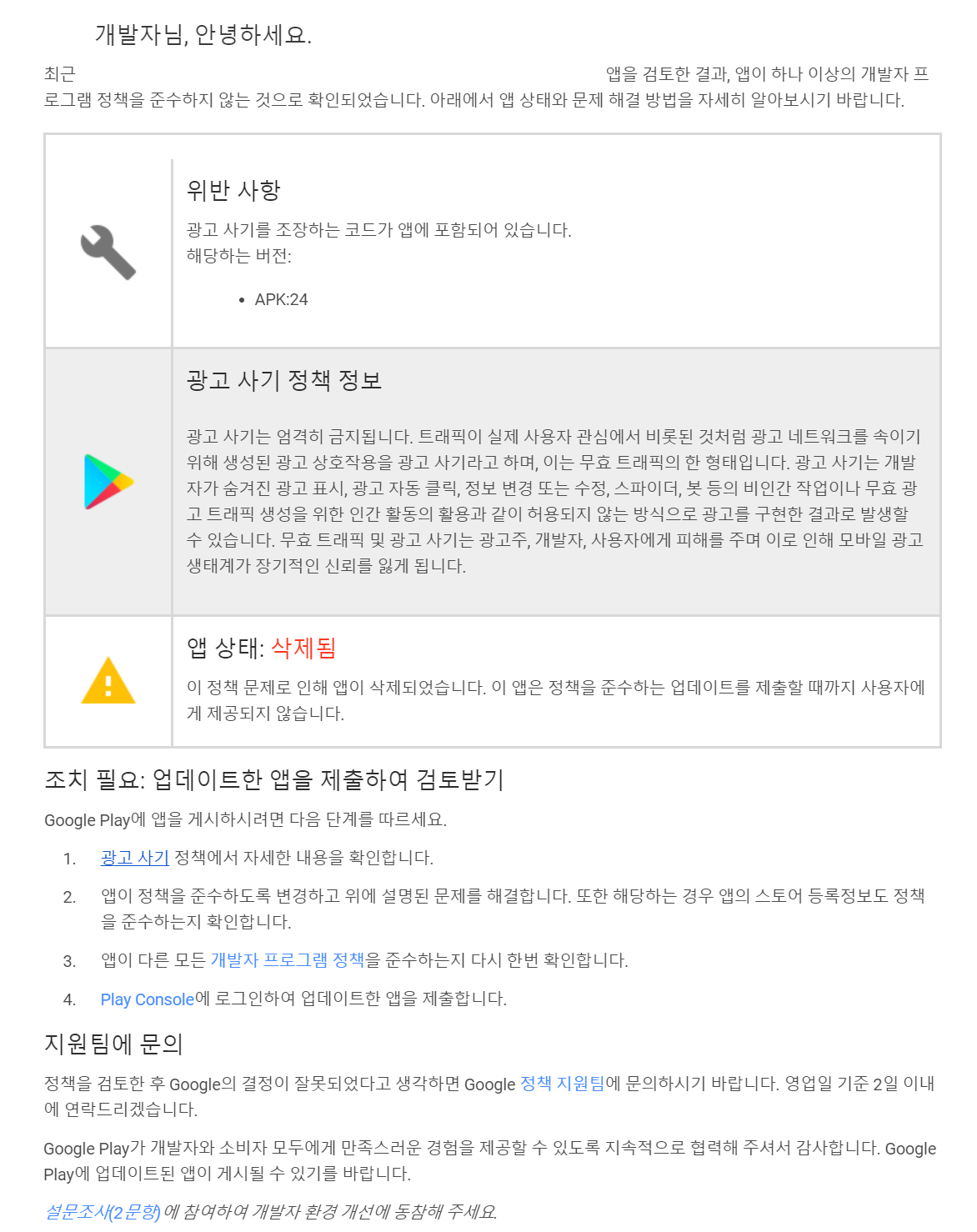The height and width of the screenshot is (1232, 977).
Task: Open the 개발자 프로그램 정책 link
Action: click(287, 960)
